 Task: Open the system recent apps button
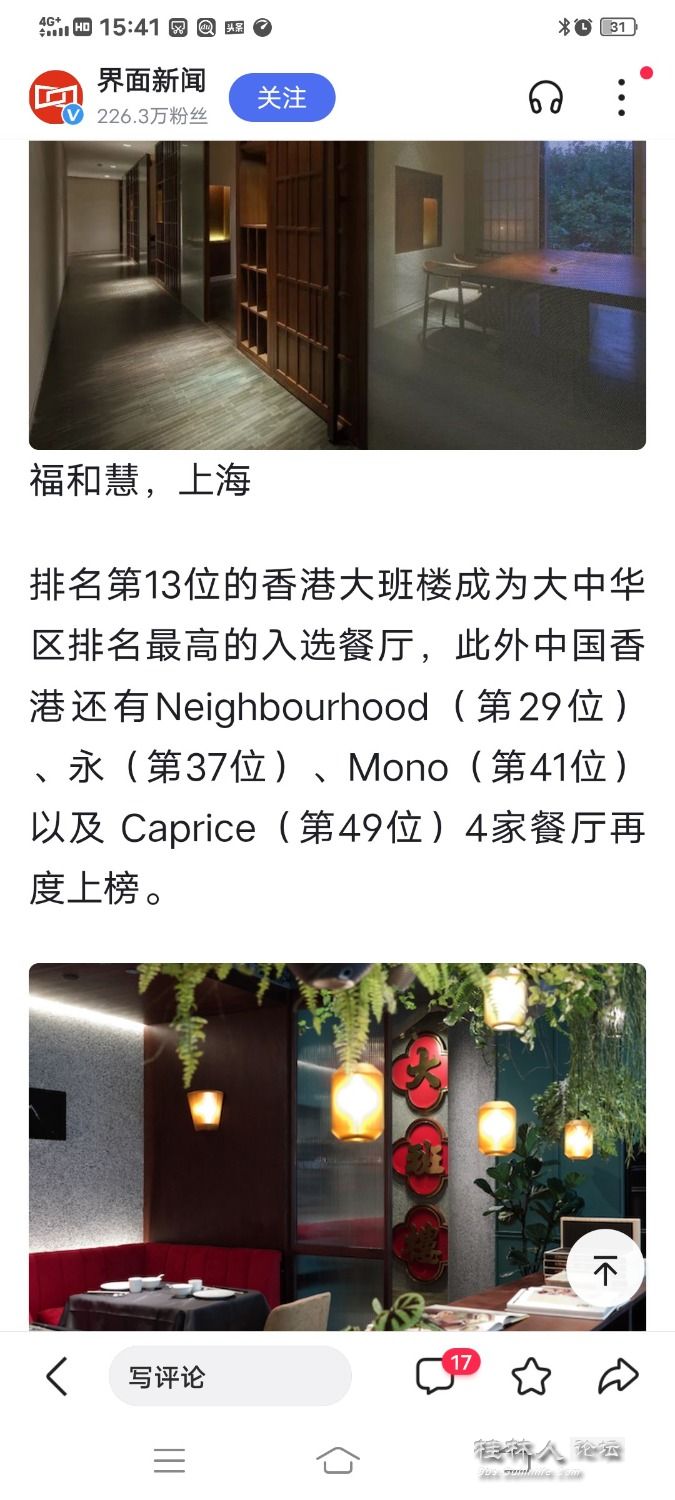(x=169, y=1460)
